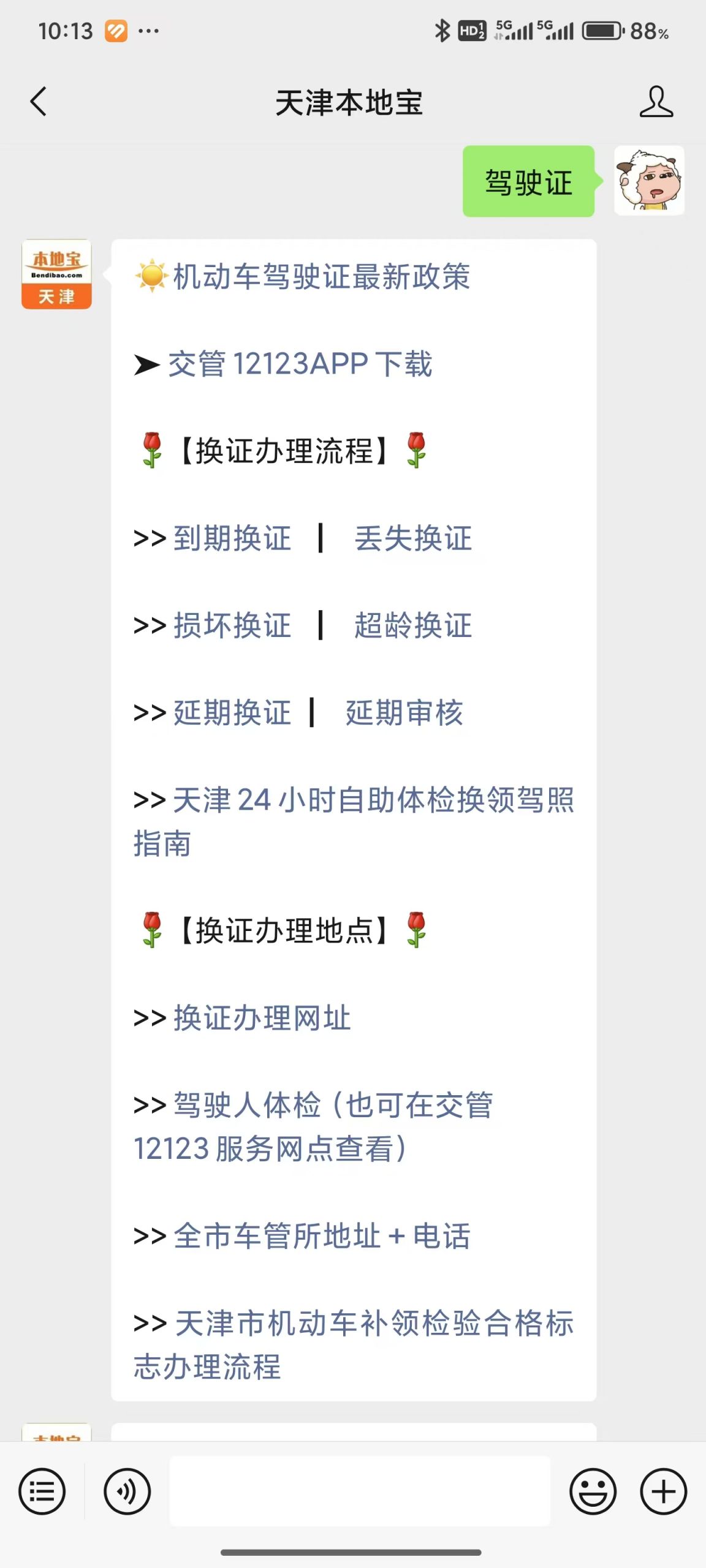Open the 延期审核 link
Image resolution: width=706 pixels, height=1568 pixels.
pyautogui.click(x=404, y=713)
